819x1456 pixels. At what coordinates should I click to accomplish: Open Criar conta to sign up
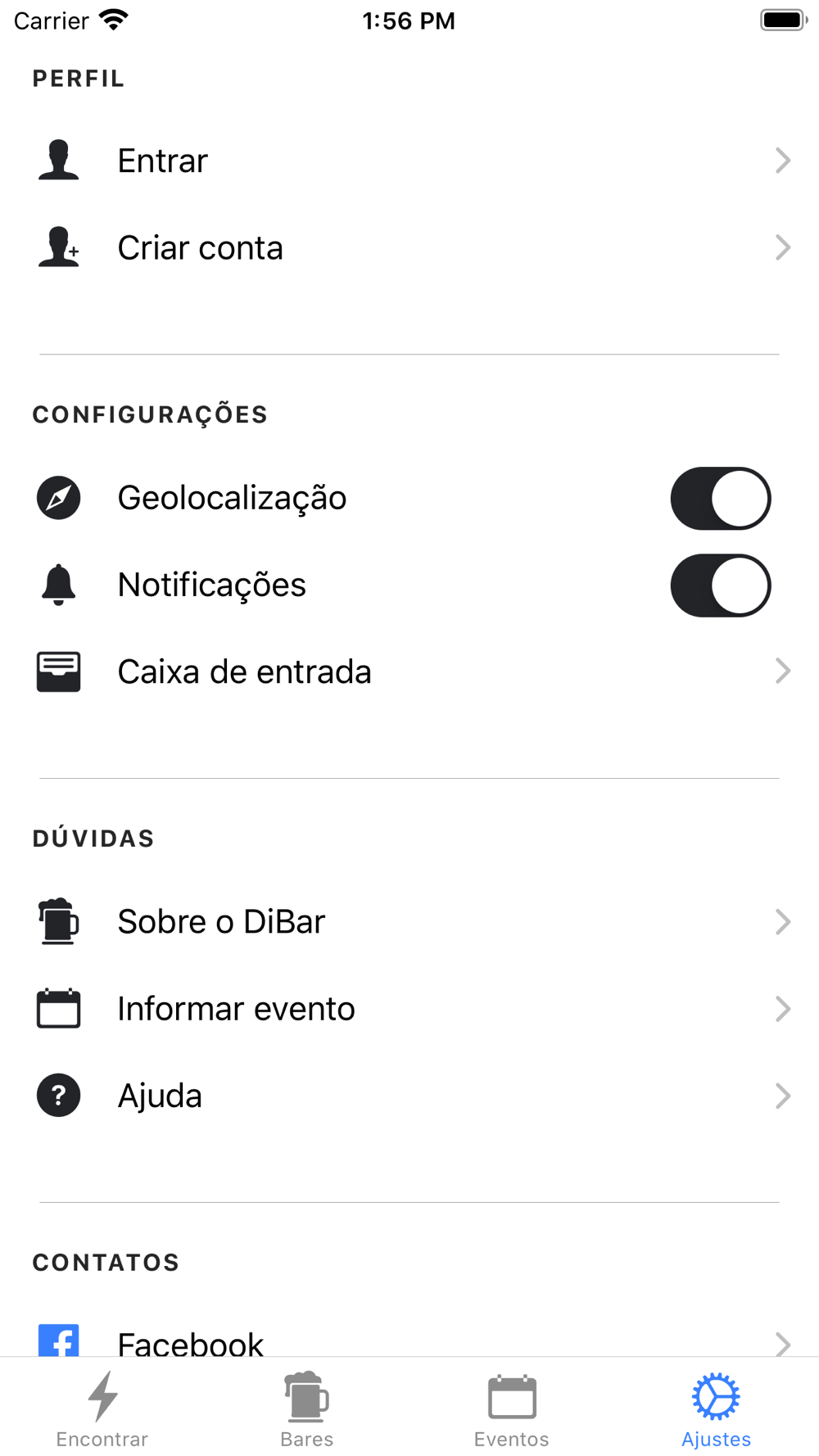[409, 247]
